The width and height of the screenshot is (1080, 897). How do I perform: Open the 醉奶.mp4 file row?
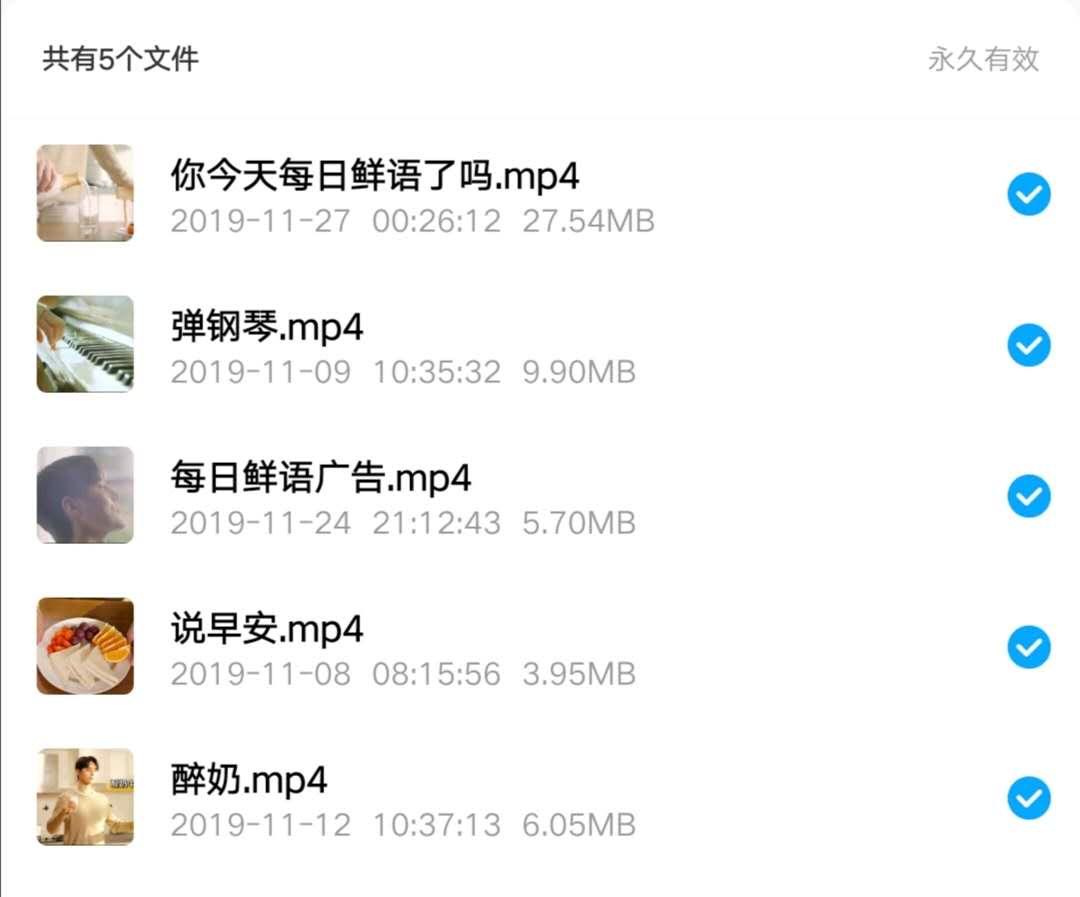[x=400, y=798]
